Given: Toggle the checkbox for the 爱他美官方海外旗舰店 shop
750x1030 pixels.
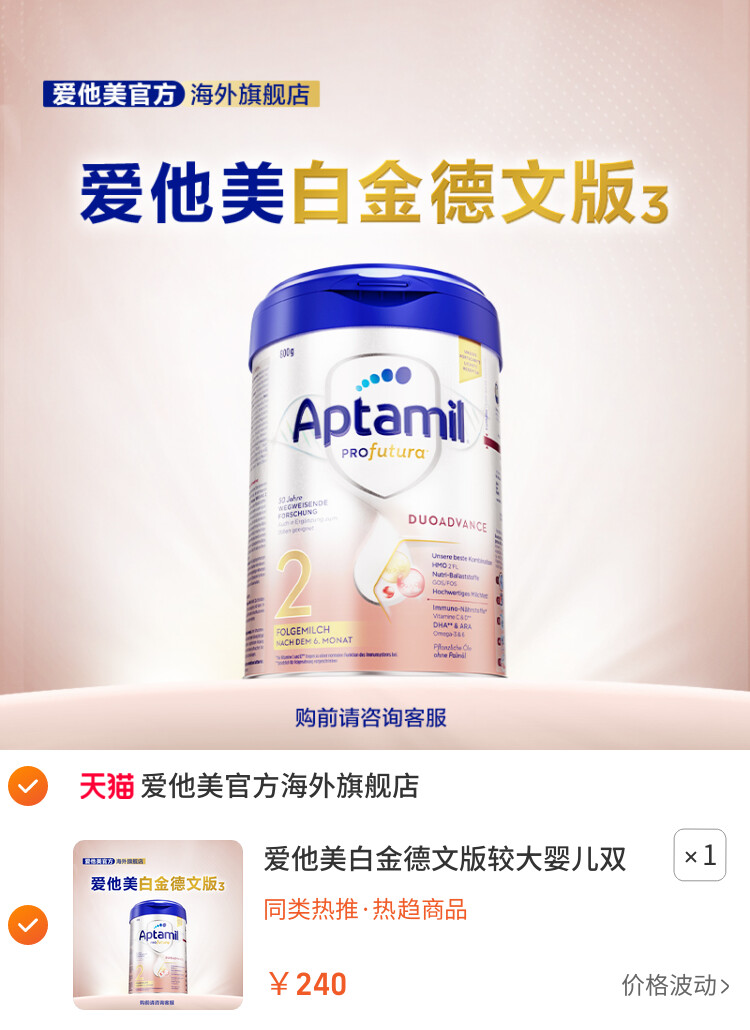Looking at the screenshot, I should 27,786.
